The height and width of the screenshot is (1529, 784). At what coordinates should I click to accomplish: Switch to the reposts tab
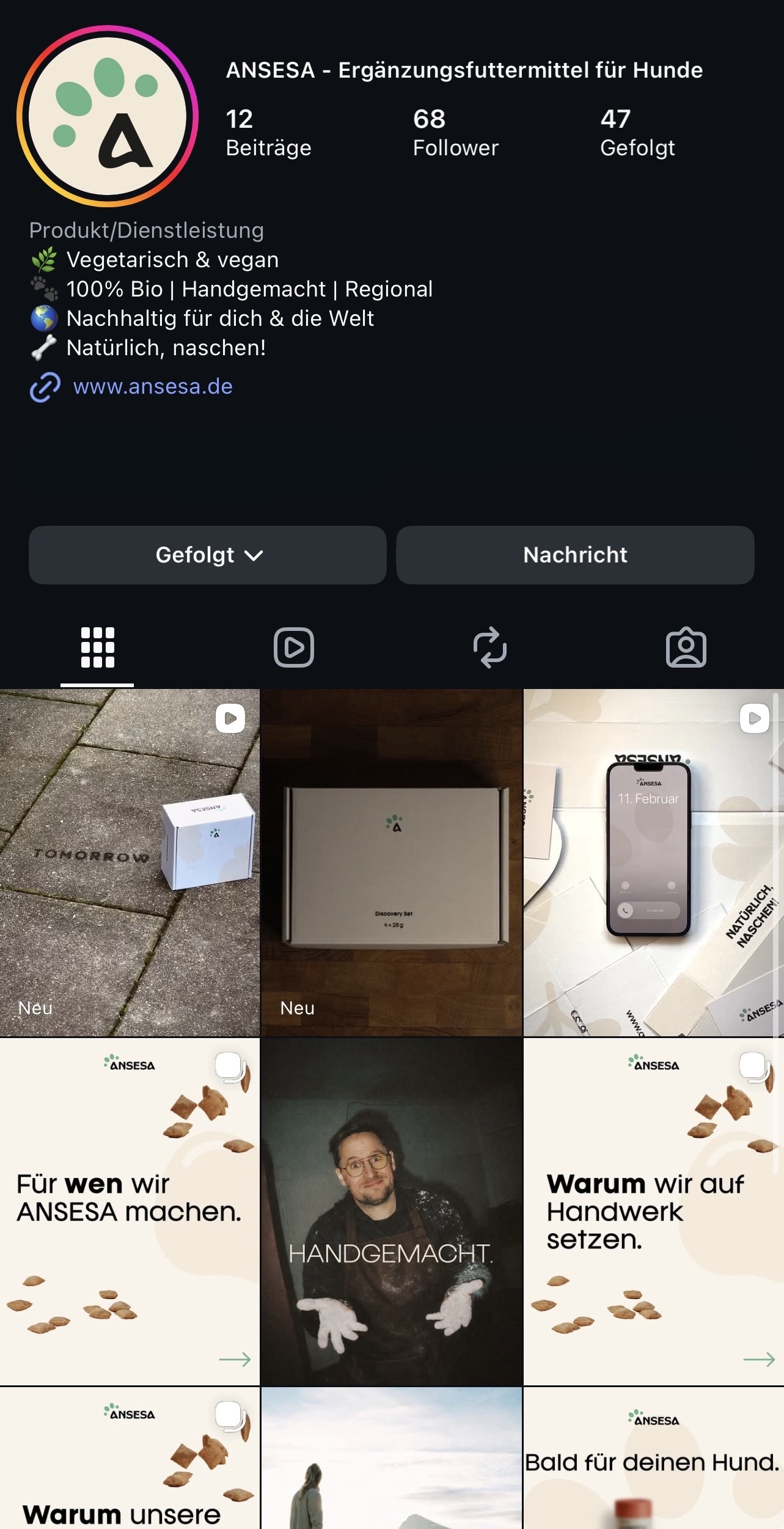[x=490, y=647]
